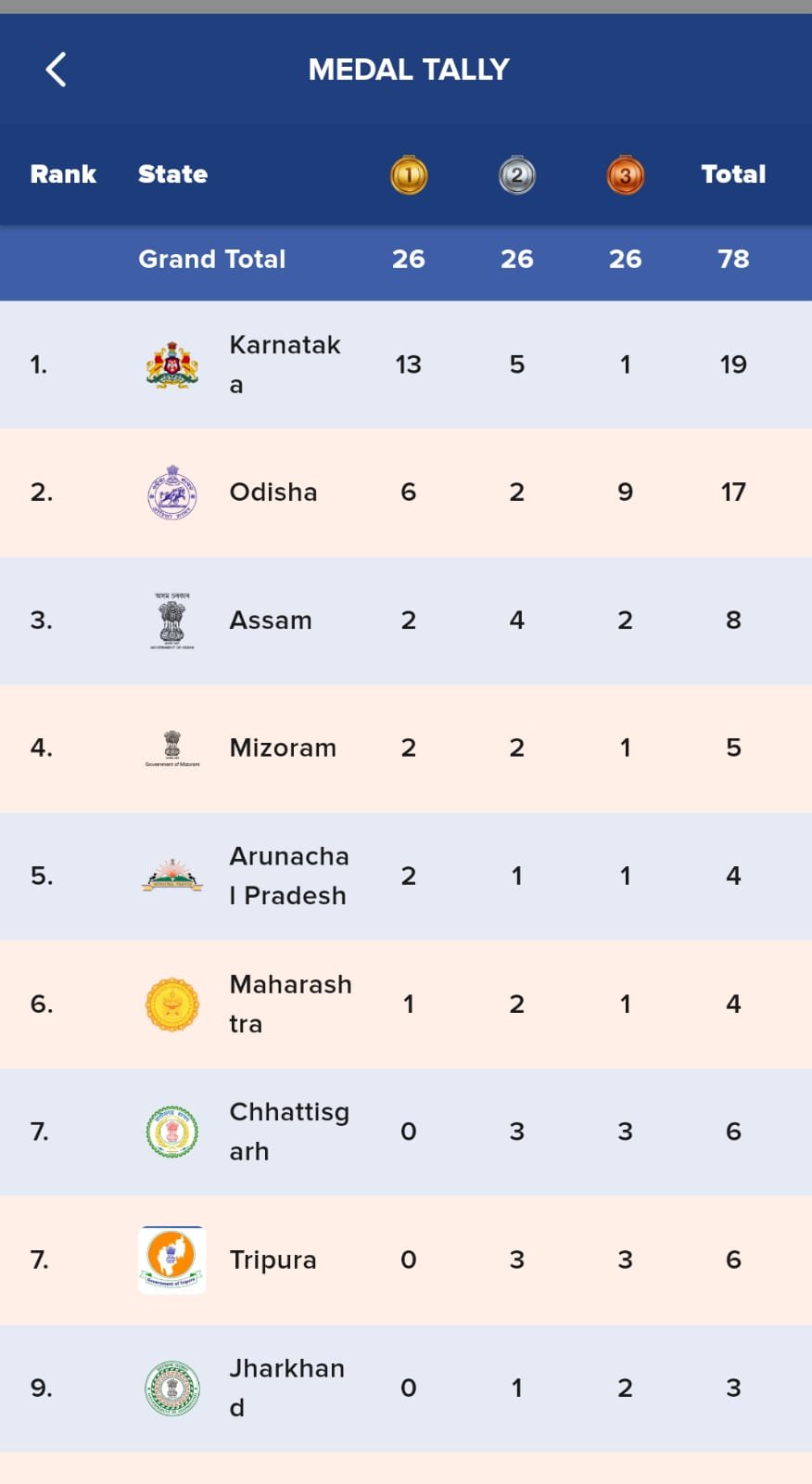Tap the back arrow to exit Medal Tally
812x1484 pixels.
[56, 69]
